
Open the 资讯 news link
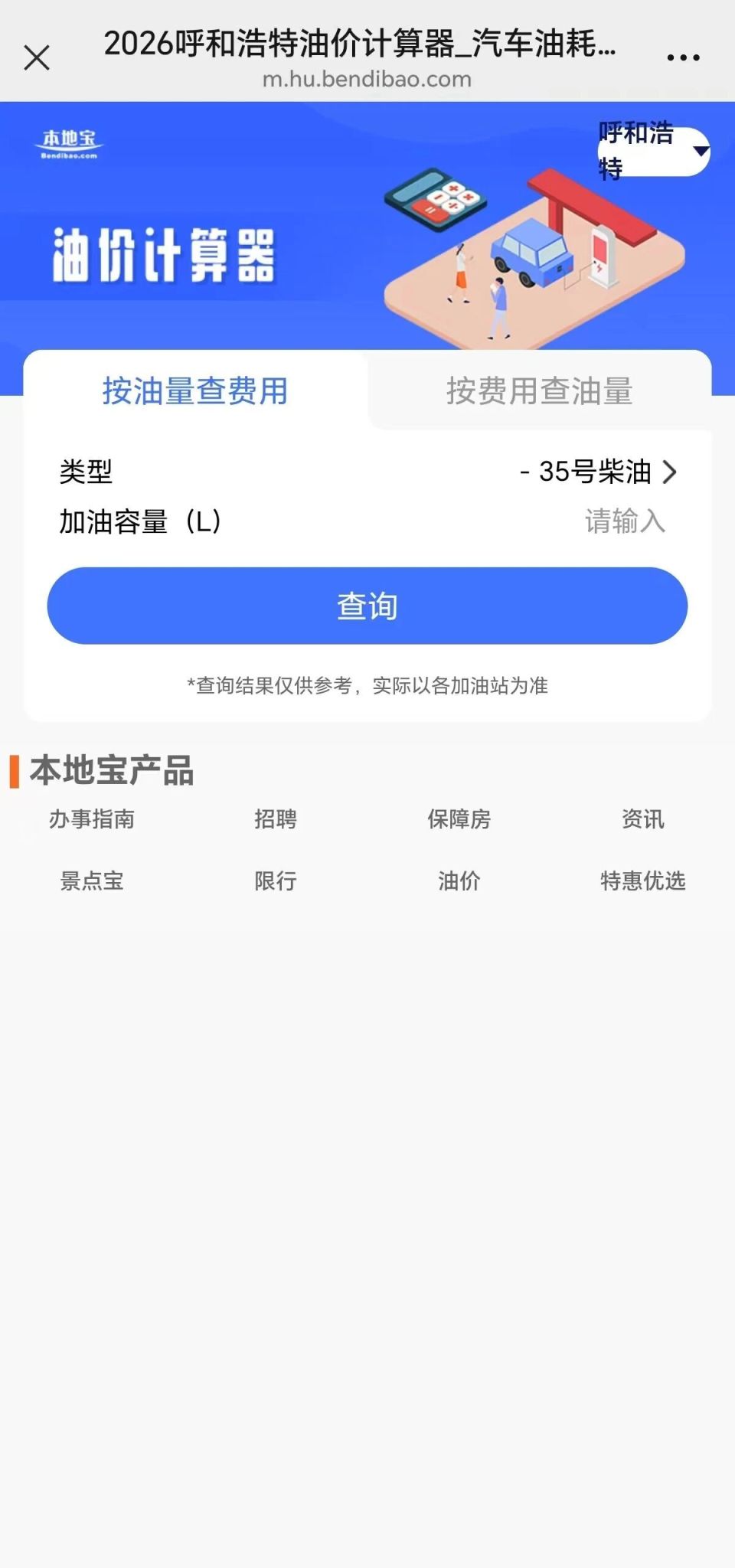tap(643, 819)
